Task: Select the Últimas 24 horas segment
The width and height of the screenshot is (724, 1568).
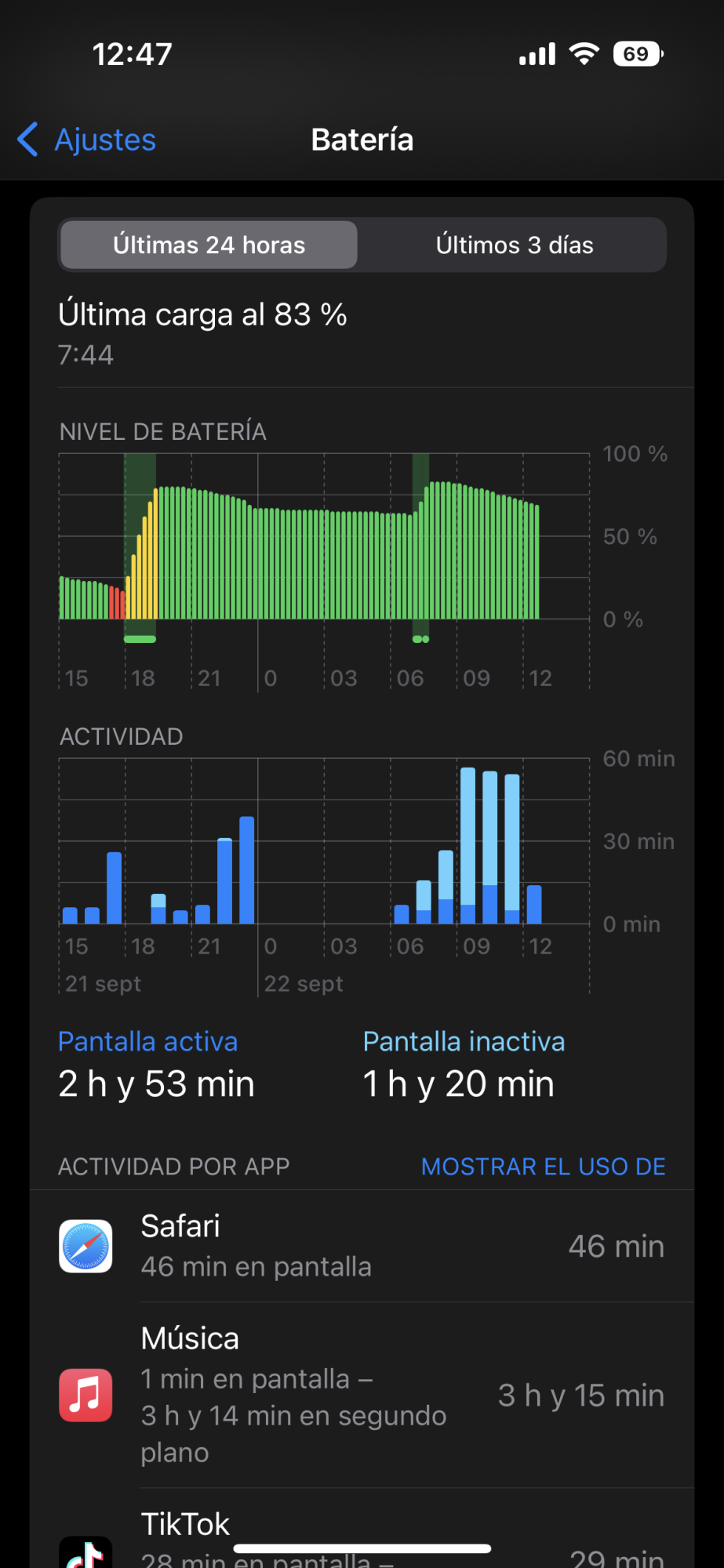Action: click(209, 245)
